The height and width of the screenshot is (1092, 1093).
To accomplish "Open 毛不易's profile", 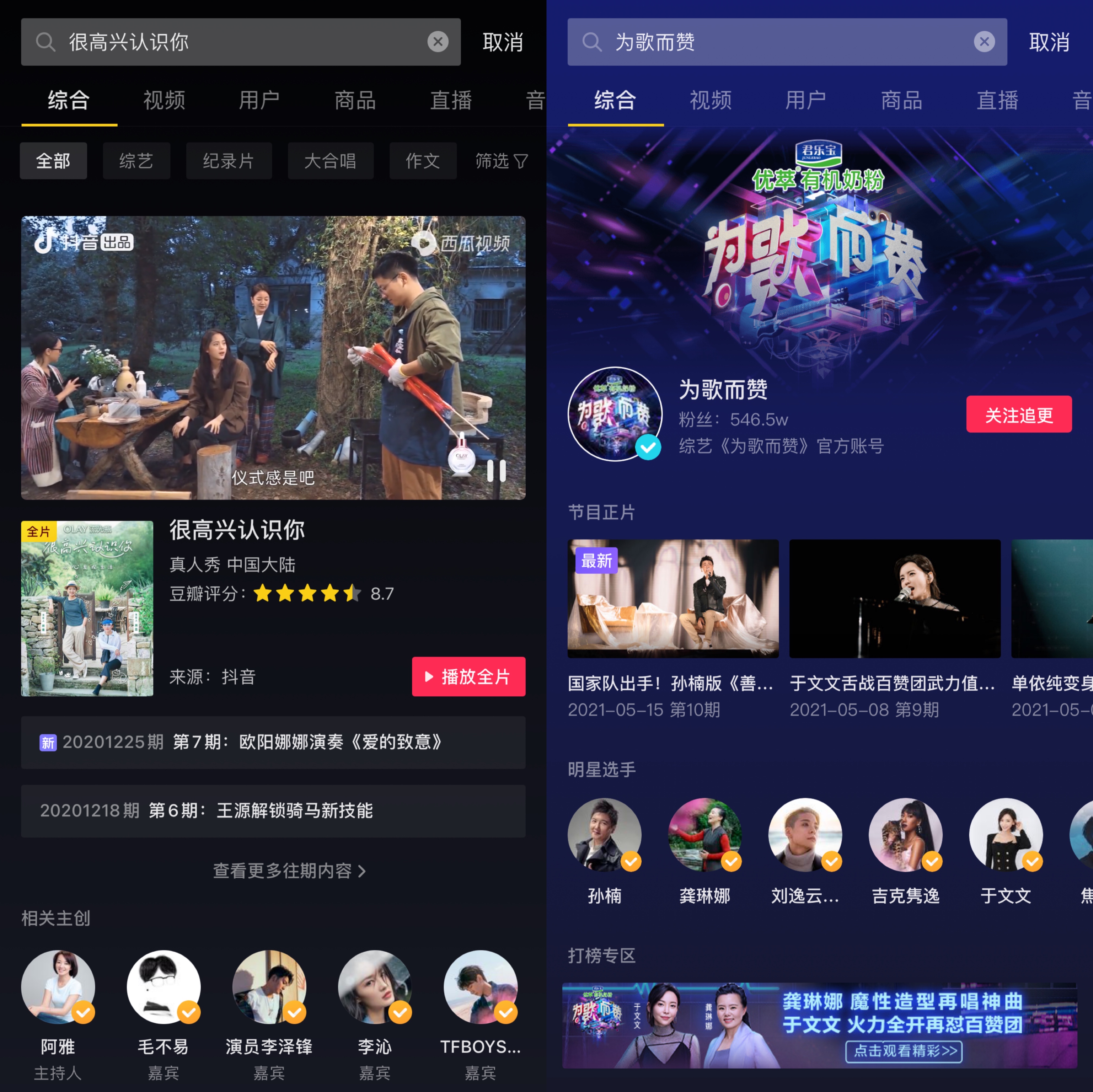I will tap(163, 987).
